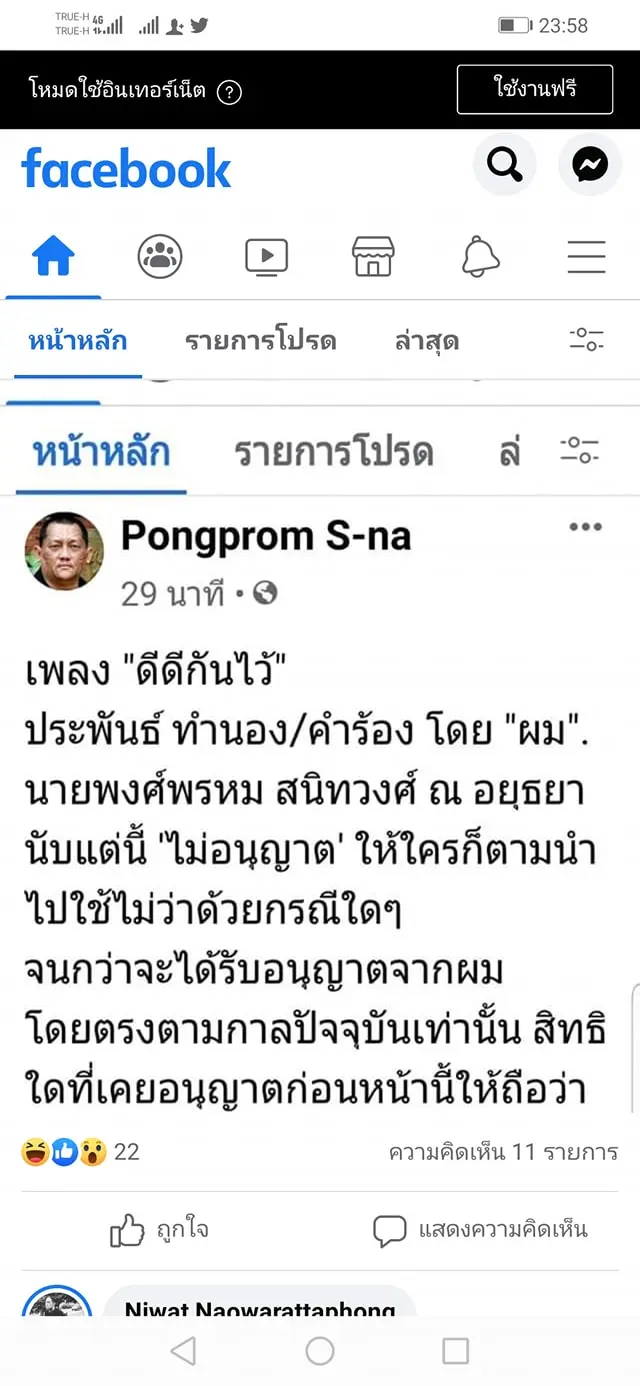Switch to ล่าสุด feed

pos(427,341)
